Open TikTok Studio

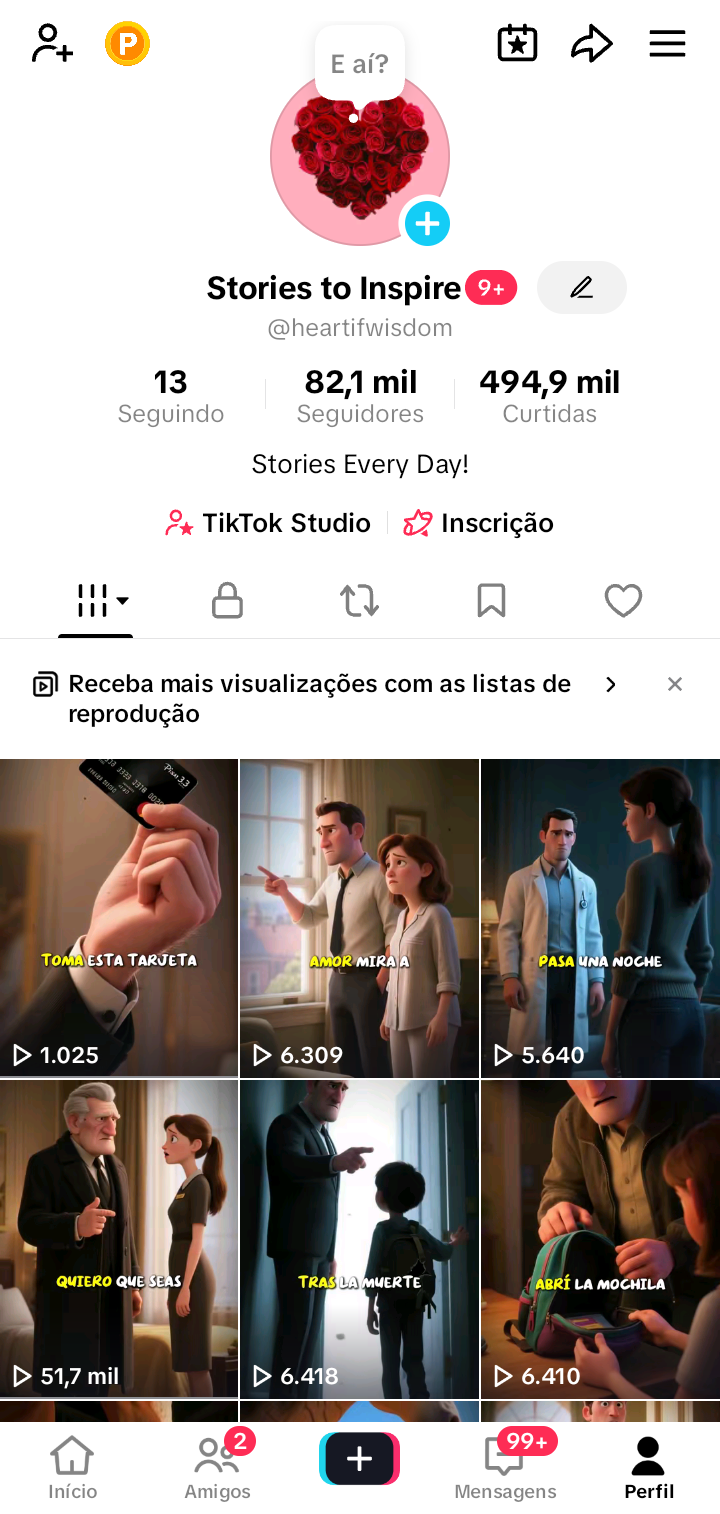268,523
